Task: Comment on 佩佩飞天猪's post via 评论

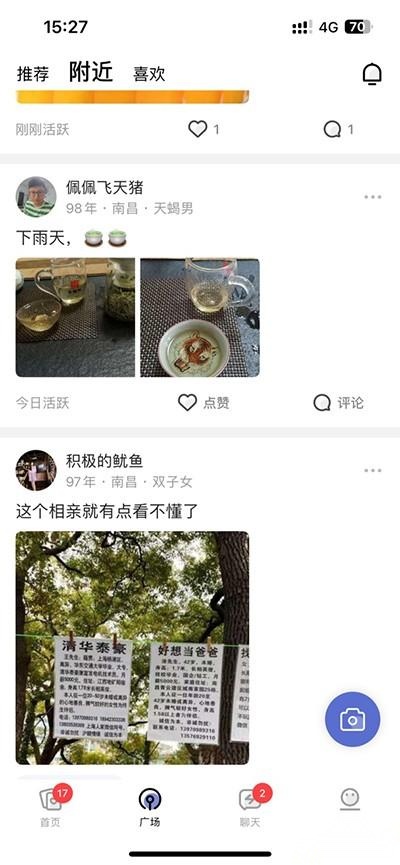Action: point(338,403)
